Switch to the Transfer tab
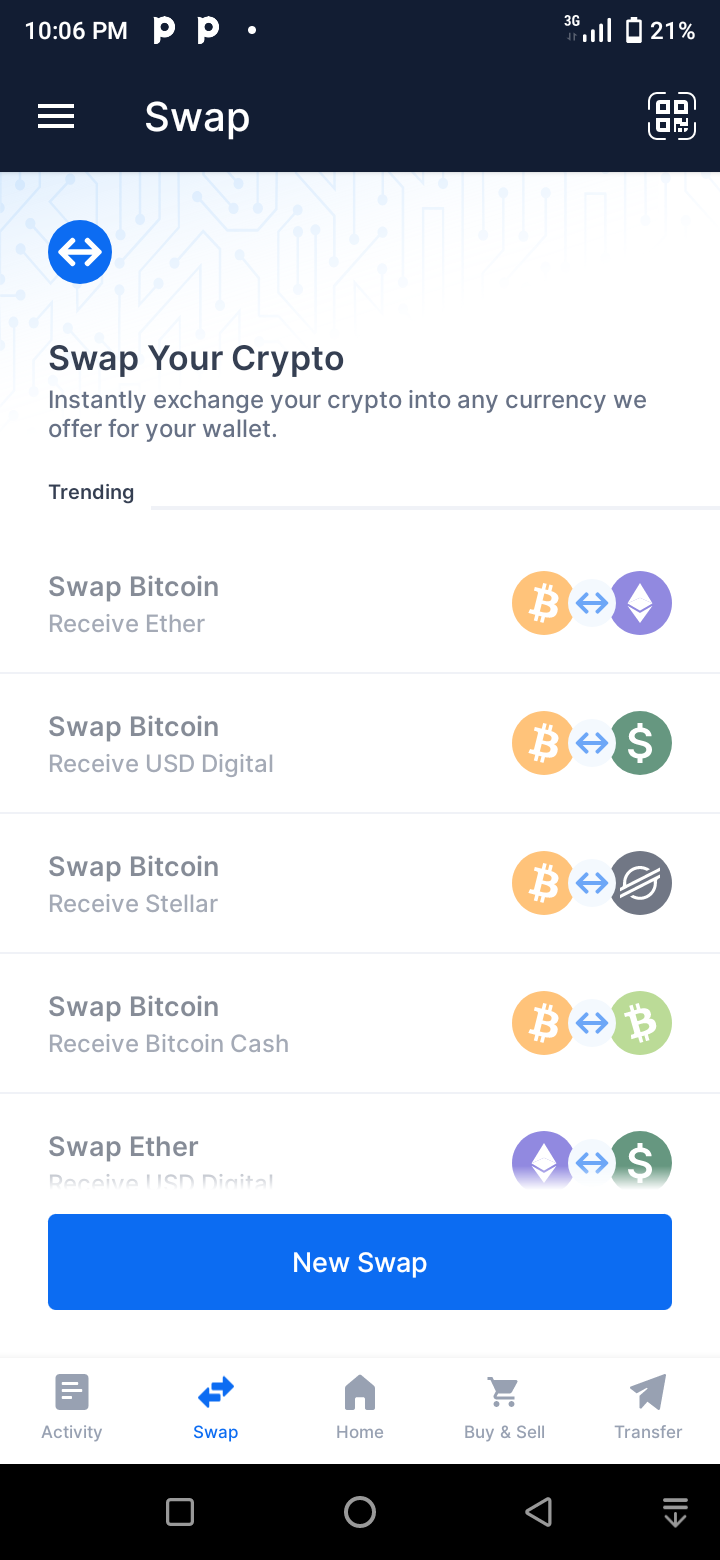This screenshot has height=1560, width=720. pyautogui.click(x=648, y=1408)
